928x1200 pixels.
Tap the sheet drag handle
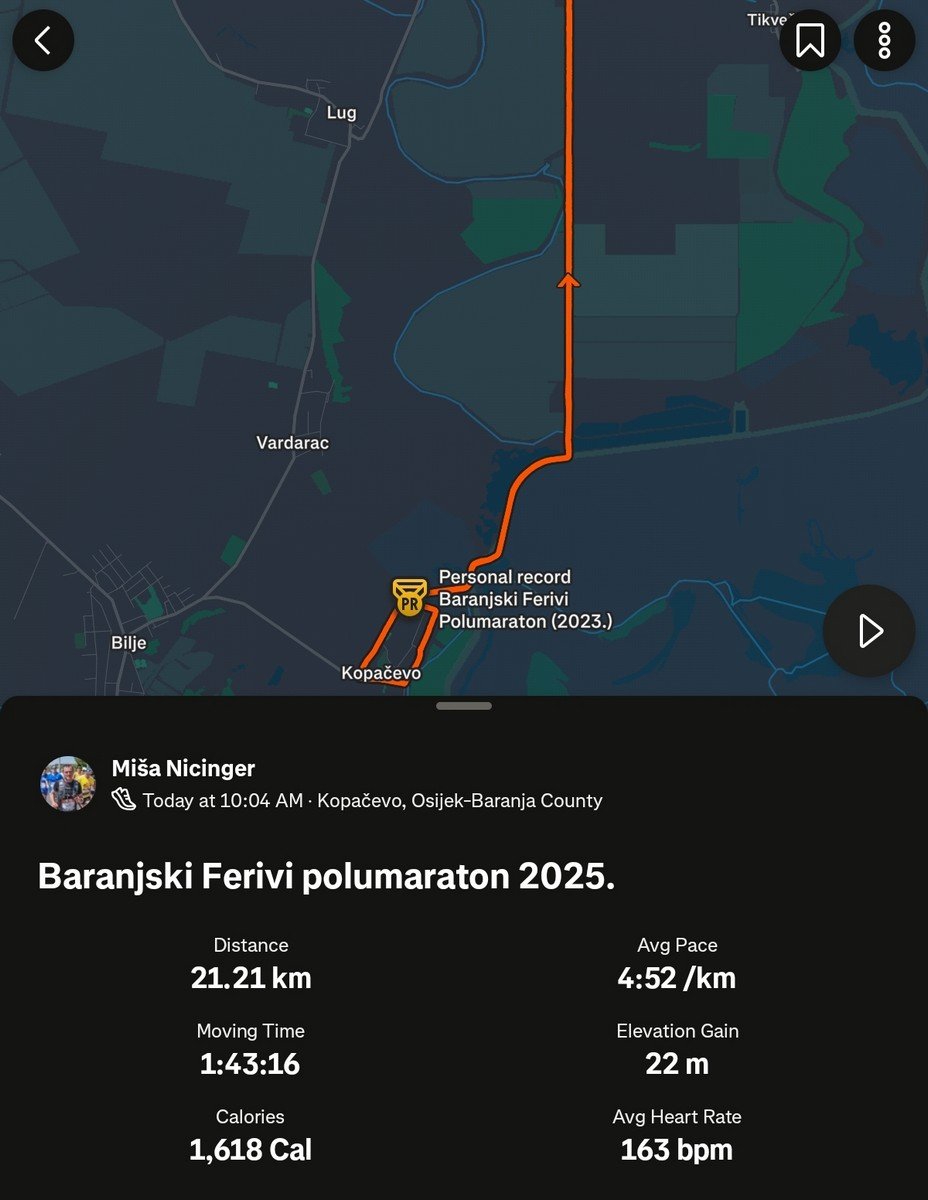pyautogui.click(x=464, y=706)
